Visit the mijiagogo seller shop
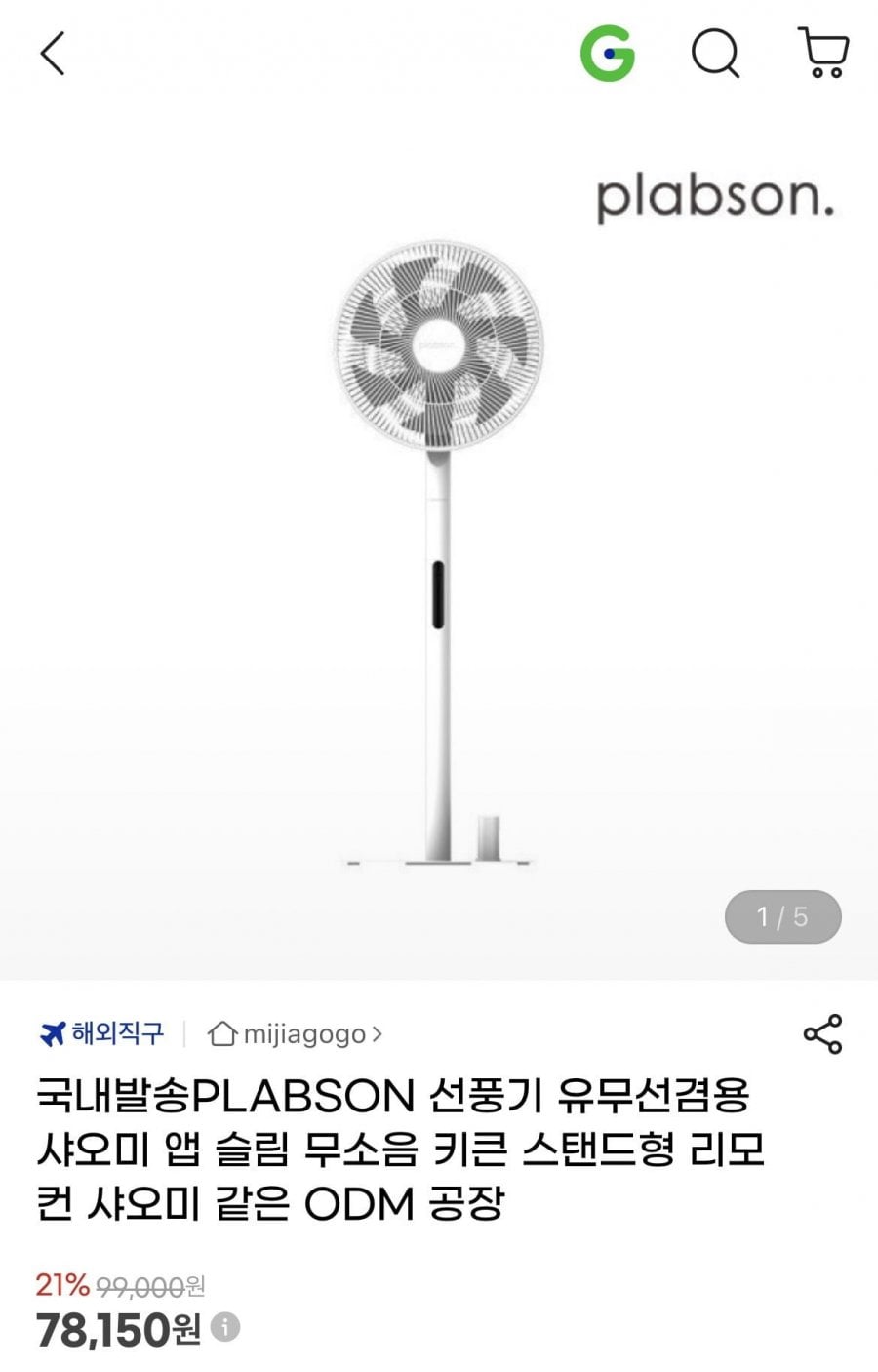The height and width of the screenshot is (1372, 878). pyautogui.click(x=295, y=1033)
